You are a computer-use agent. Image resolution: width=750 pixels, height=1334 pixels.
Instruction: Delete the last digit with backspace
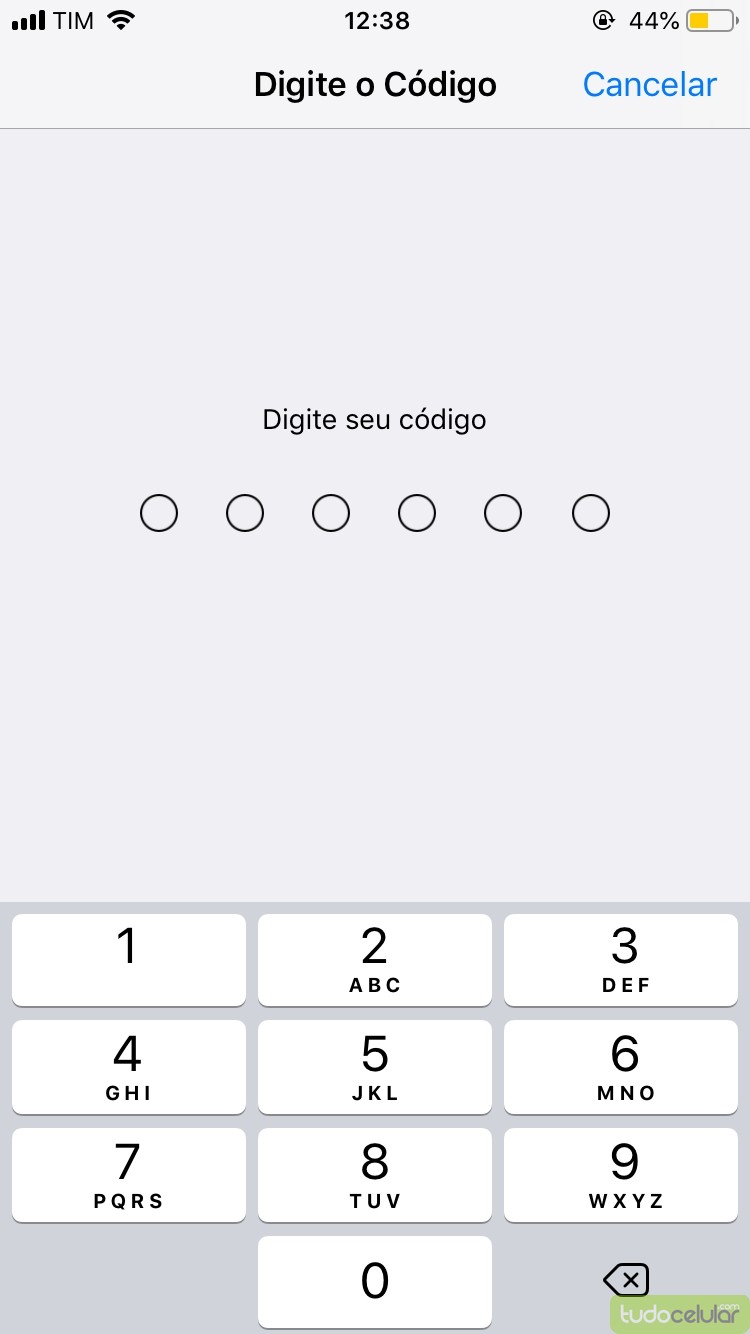pyautogui.click(x=626, y=1279)
